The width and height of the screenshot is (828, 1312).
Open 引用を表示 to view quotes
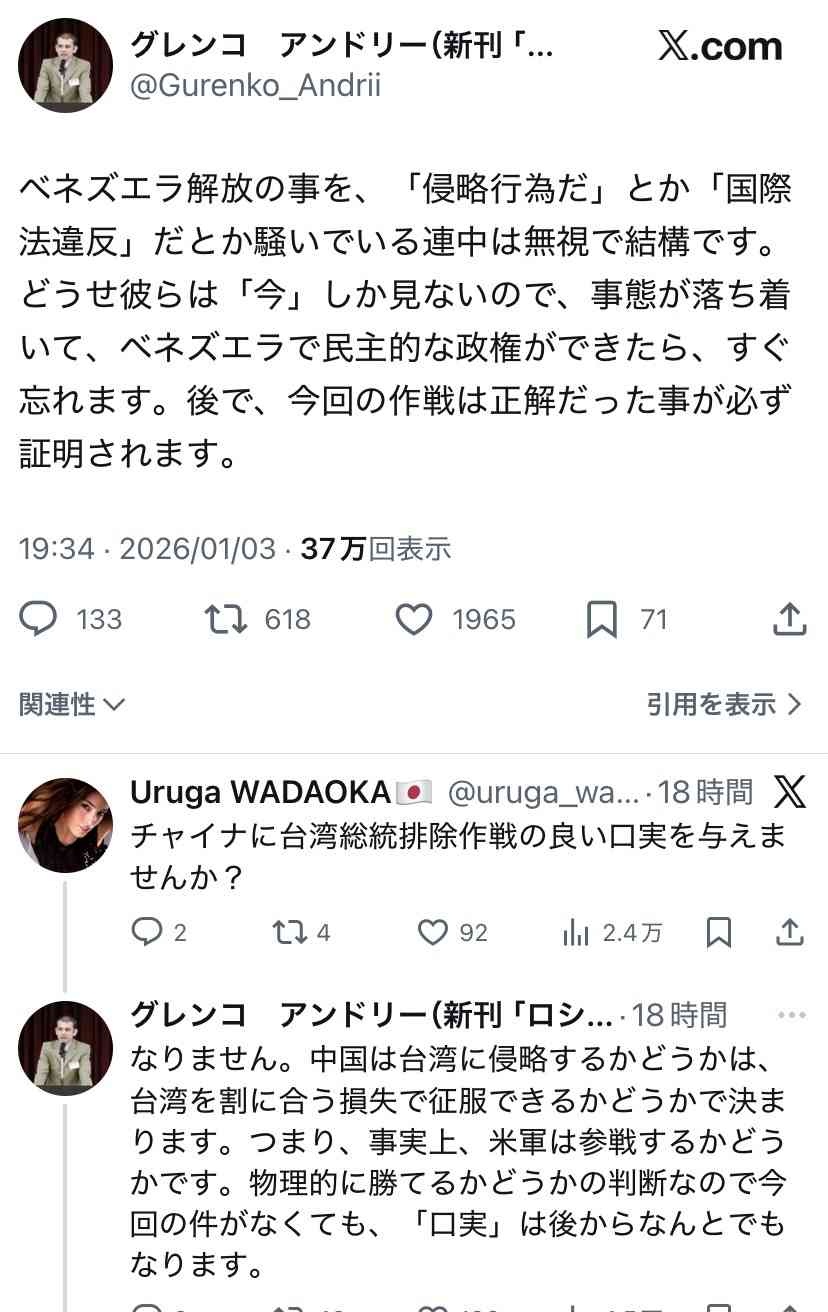click(724, 705)
